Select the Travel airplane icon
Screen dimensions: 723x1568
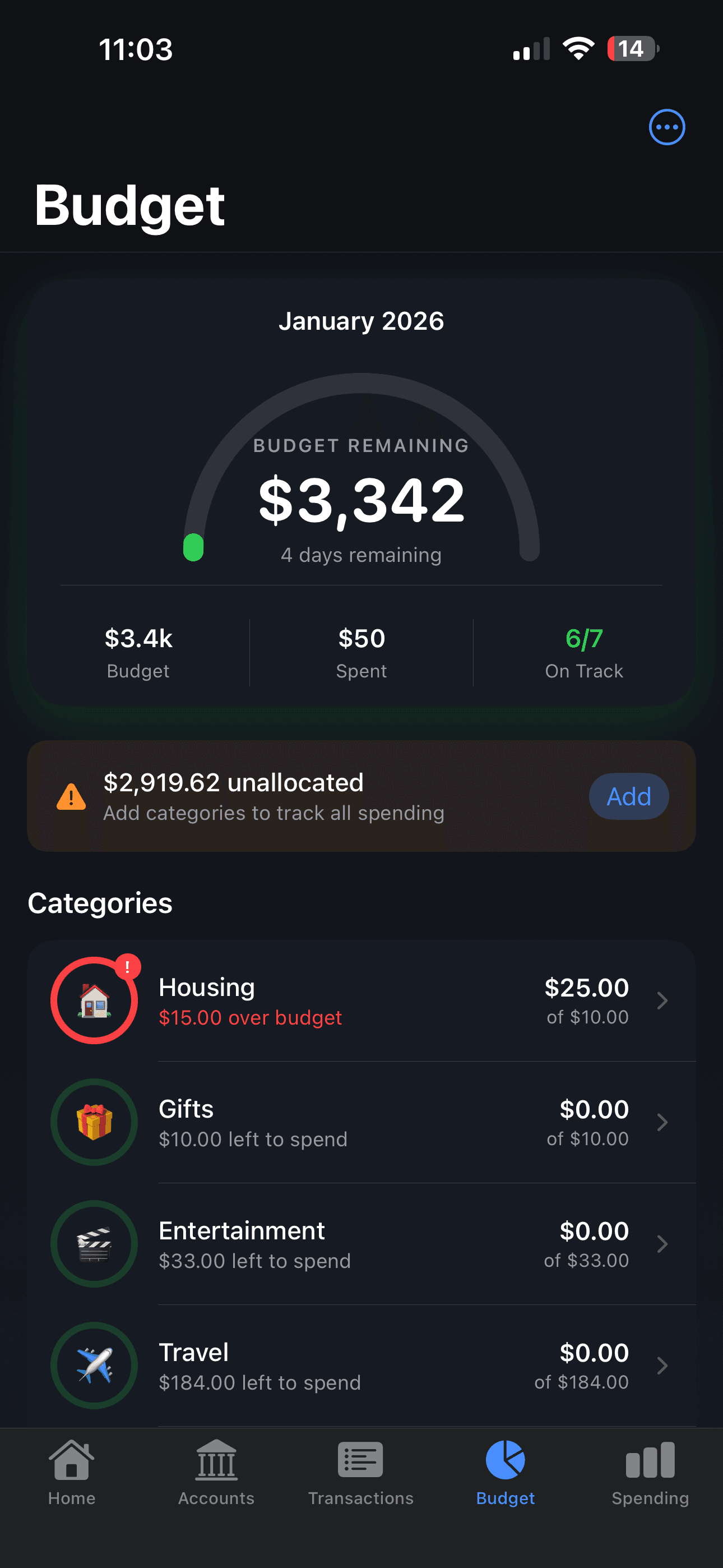point(94,1366)
